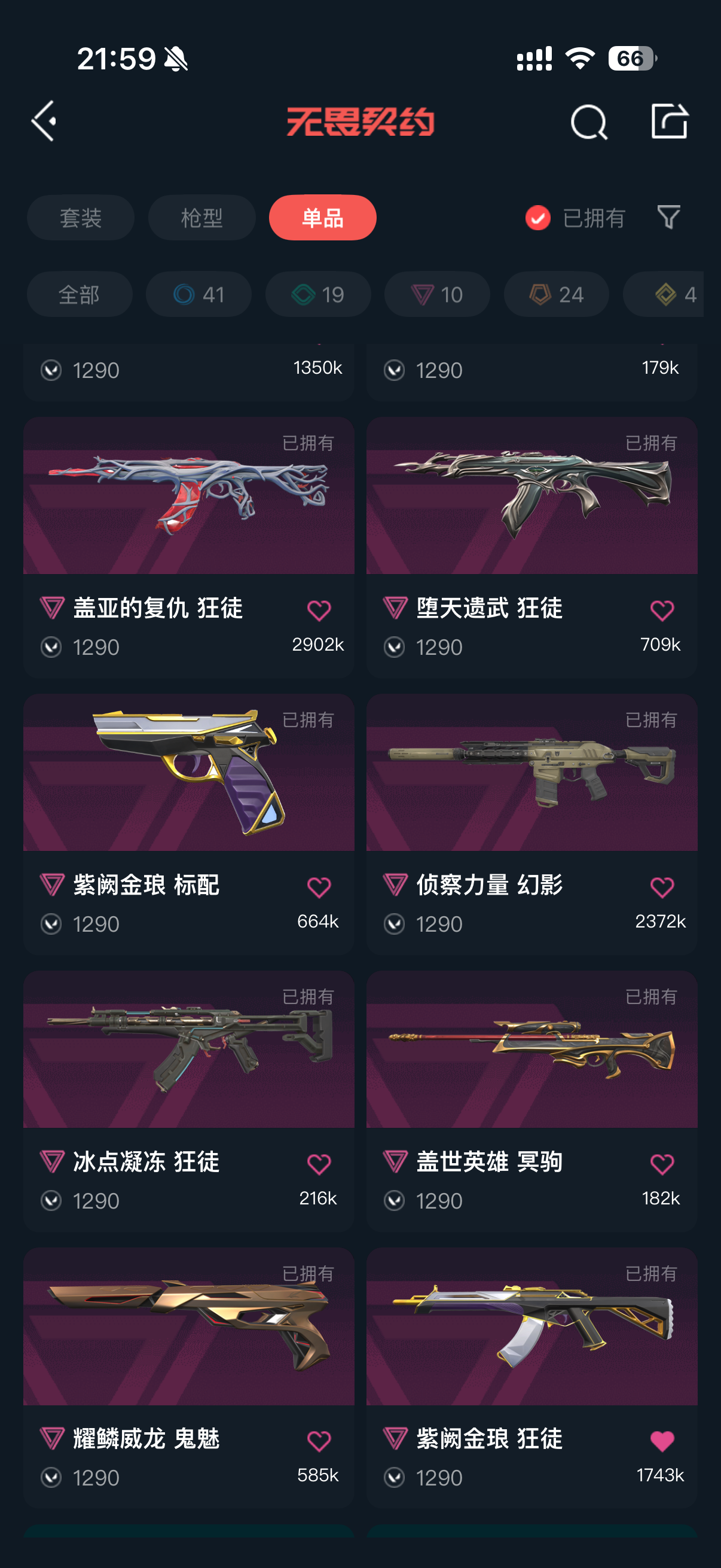The height and width of the screenshot is (1568, 721).
Task: Like the 堕天遗武 狂徒 skin
Action: (x=662, y=610)
